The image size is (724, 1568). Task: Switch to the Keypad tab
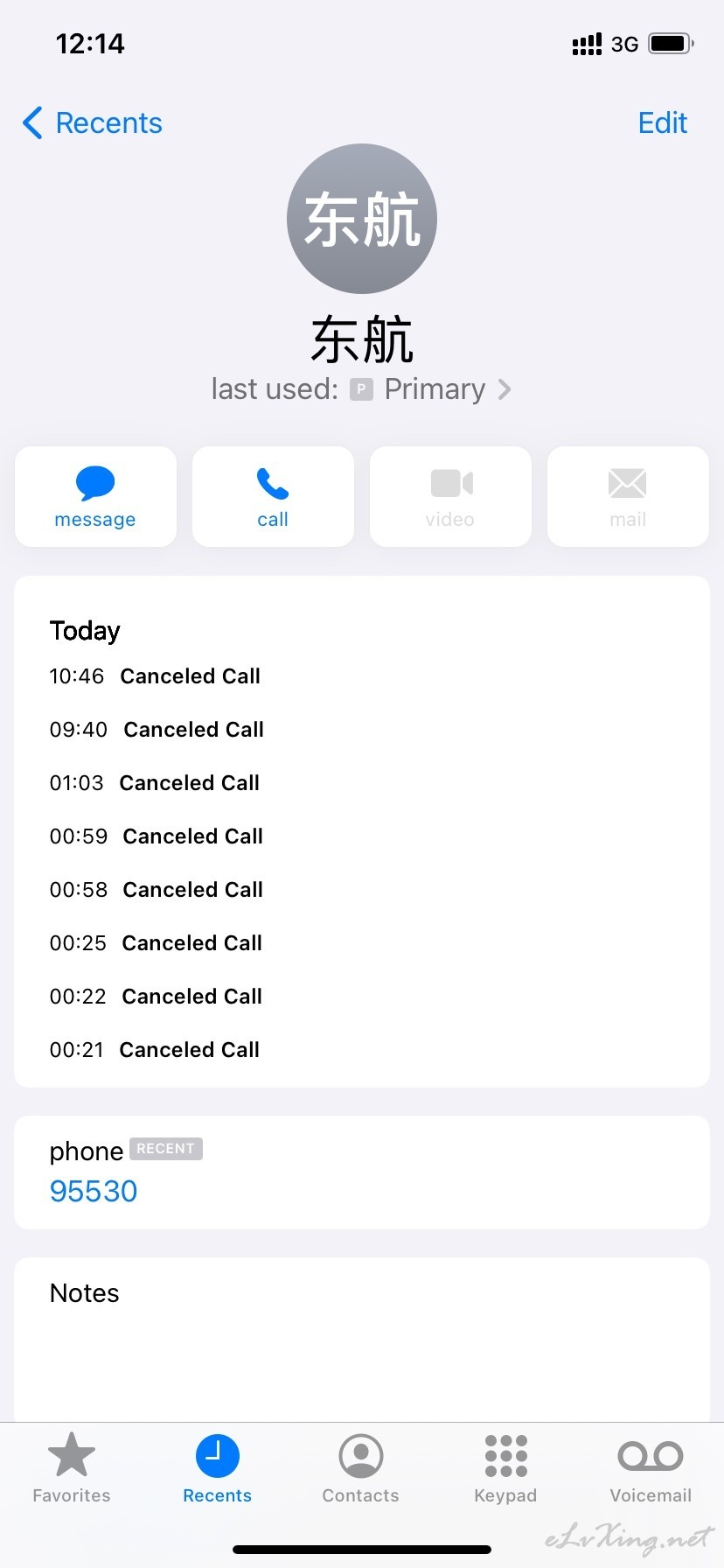(505, 1468)
